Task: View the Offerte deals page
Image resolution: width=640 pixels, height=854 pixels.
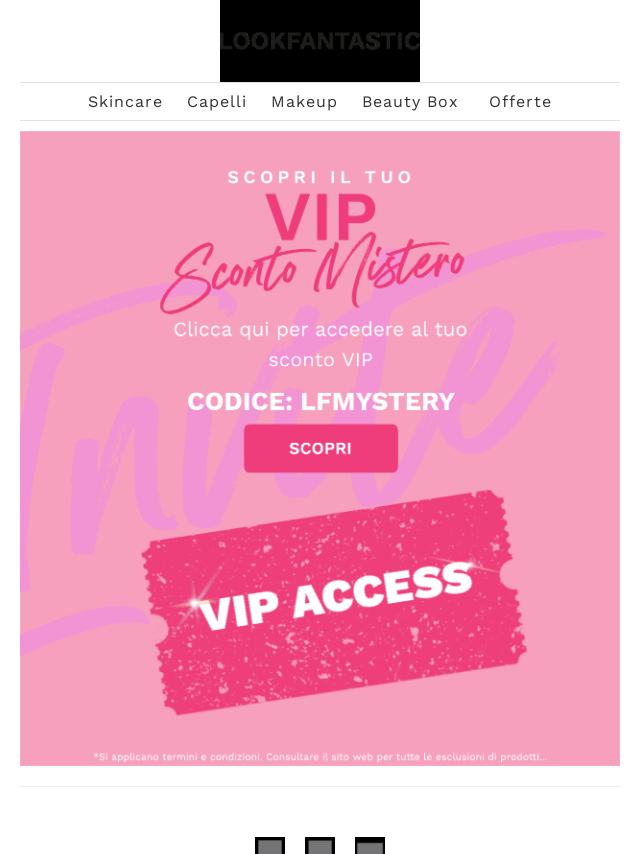Action: pyautogui.click(x=520, y=102)
